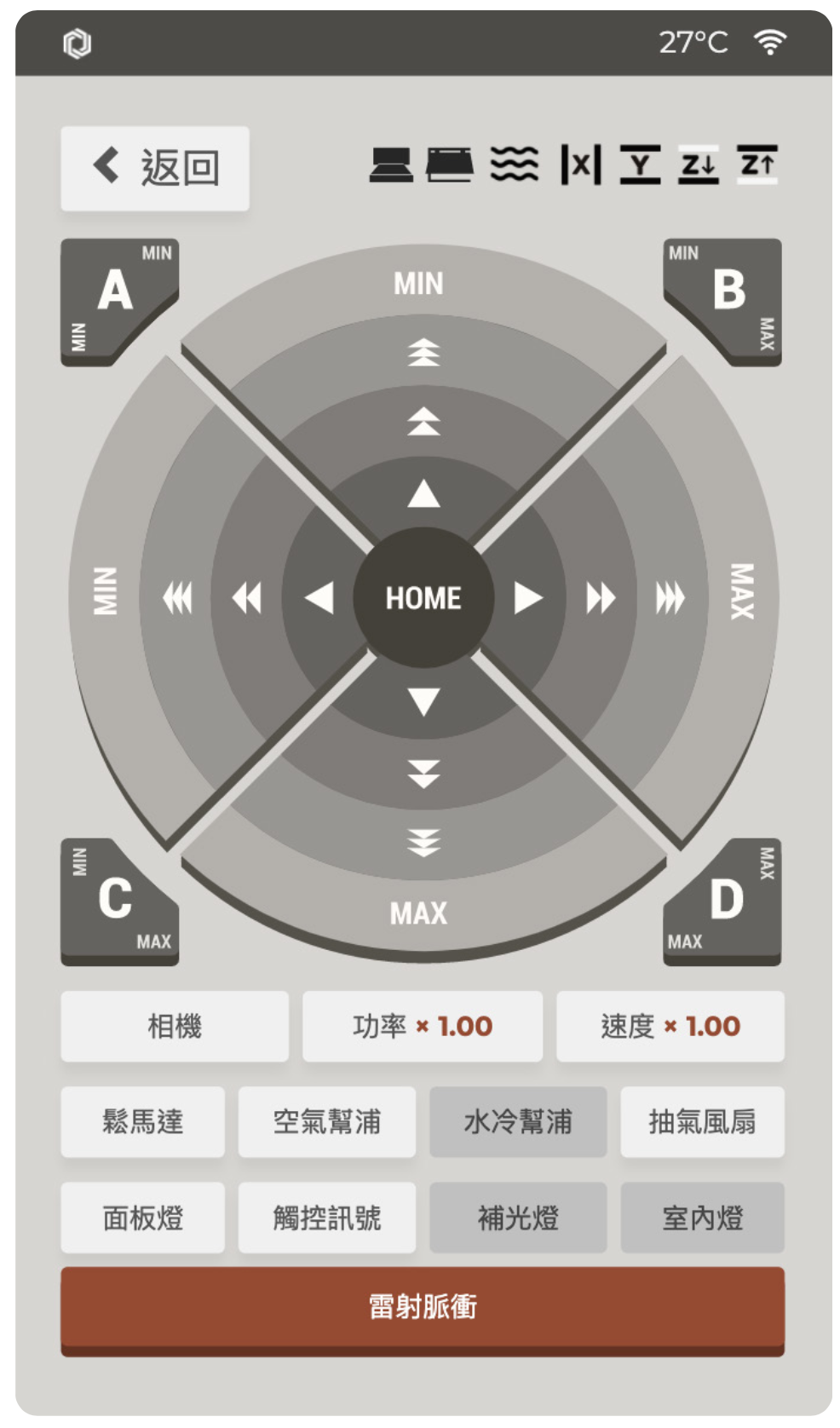Jog down with single arrow
This screenshot has width=840, height=1428.
click(x=423, y=702)
